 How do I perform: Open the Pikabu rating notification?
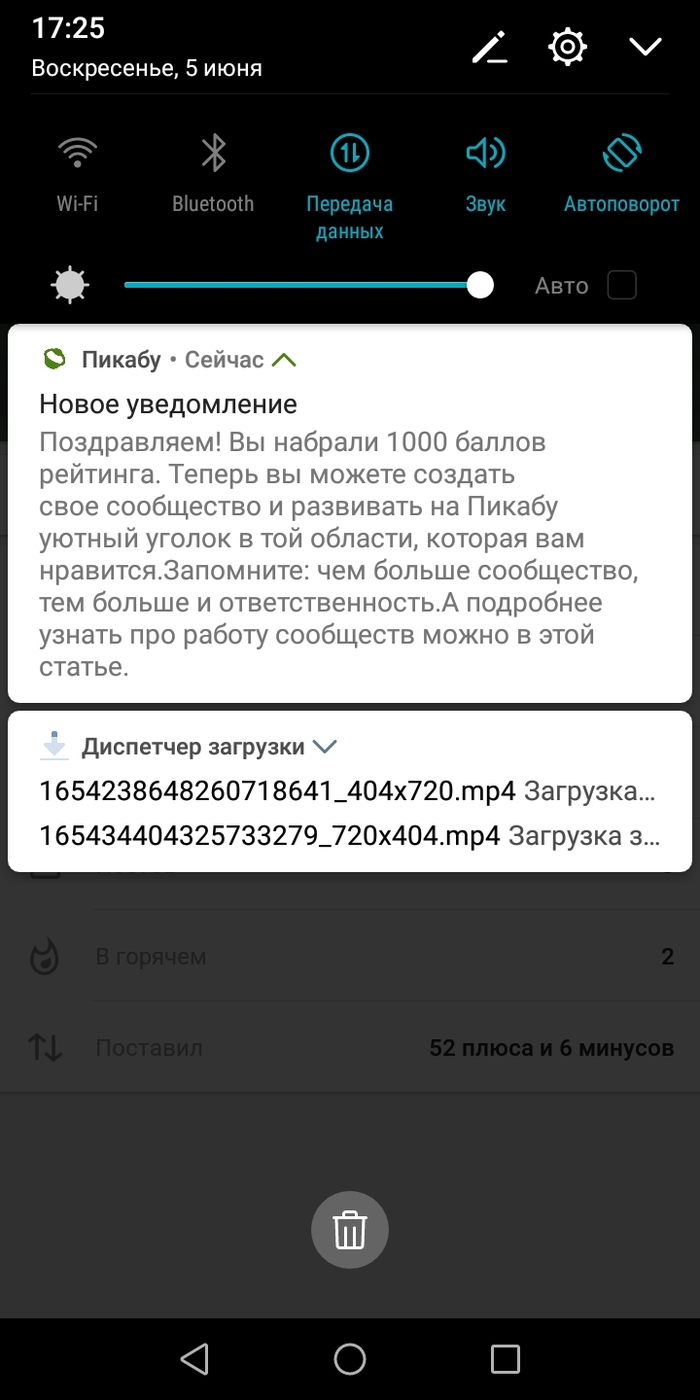pos(348,540)
